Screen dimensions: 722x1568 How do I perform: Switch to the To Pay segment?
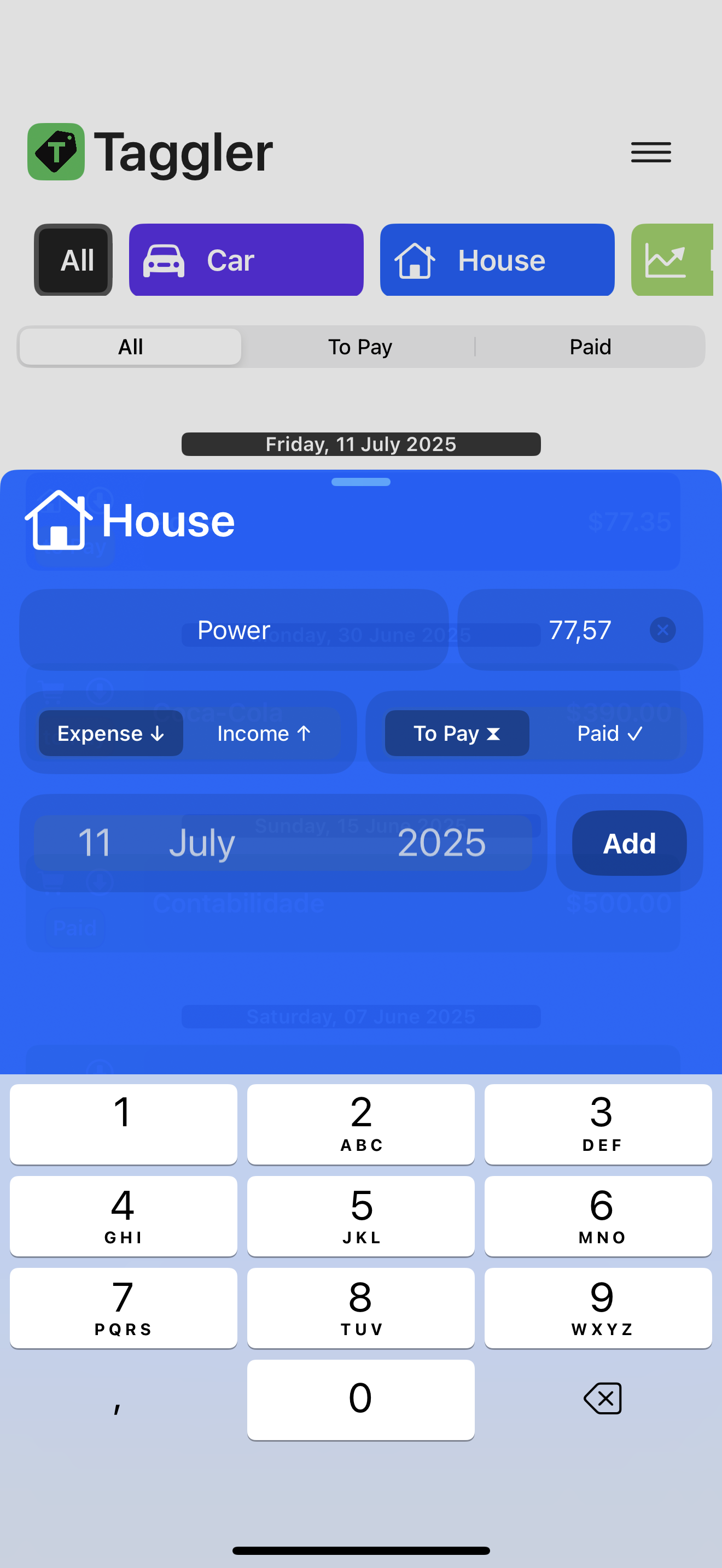pyautogui.click(x=359, y=347)
